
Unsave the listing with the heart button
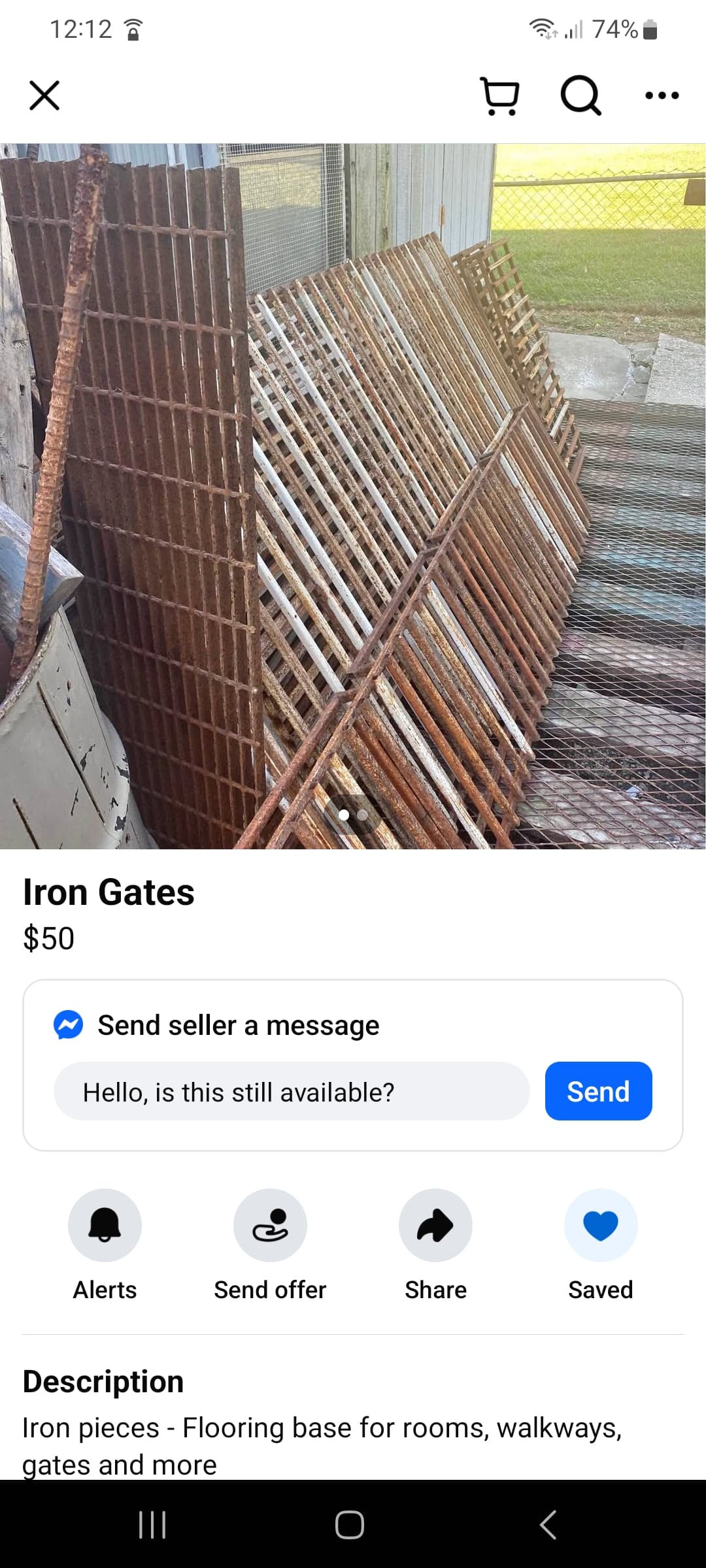tap(600, 1225)
